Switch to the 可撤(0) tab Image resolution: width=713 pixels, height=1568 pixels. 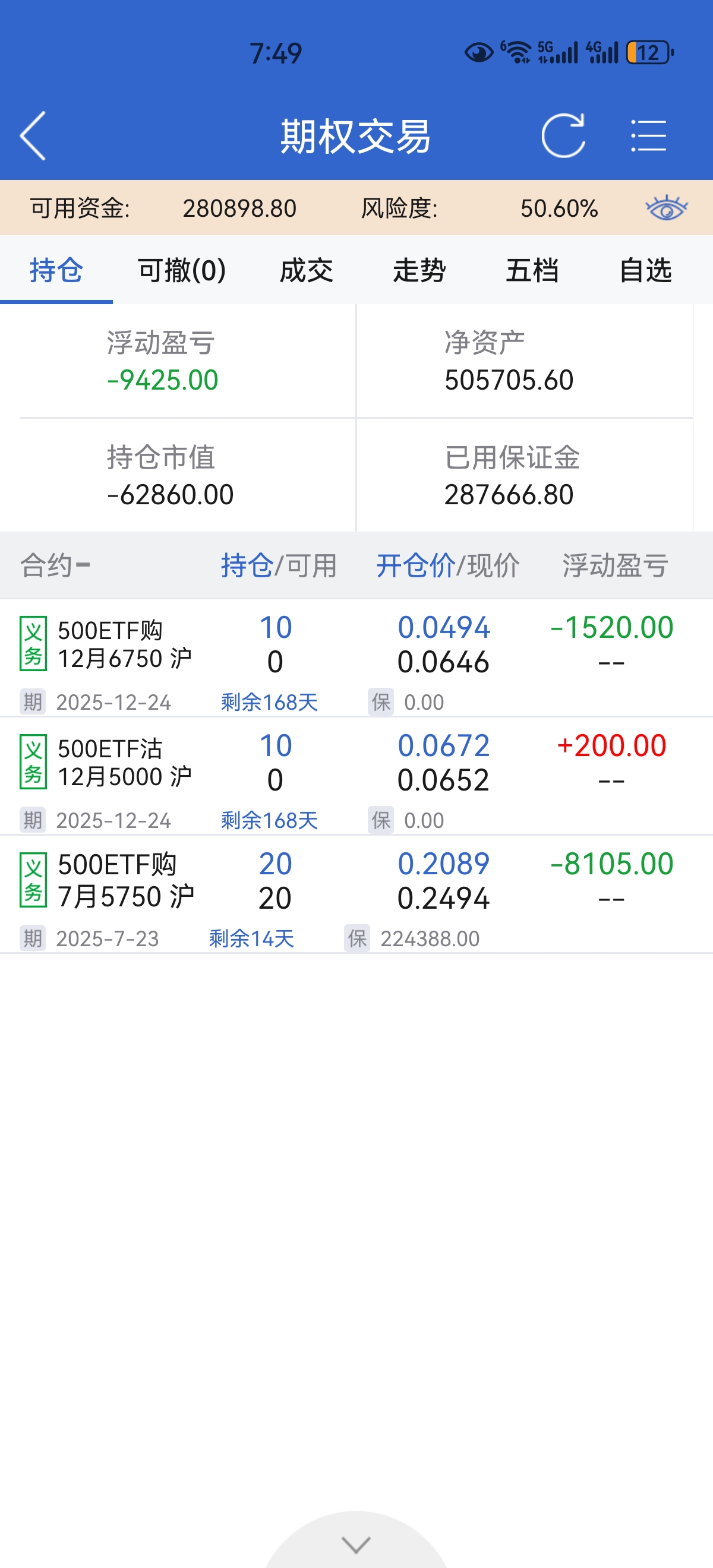click(181, 270)
